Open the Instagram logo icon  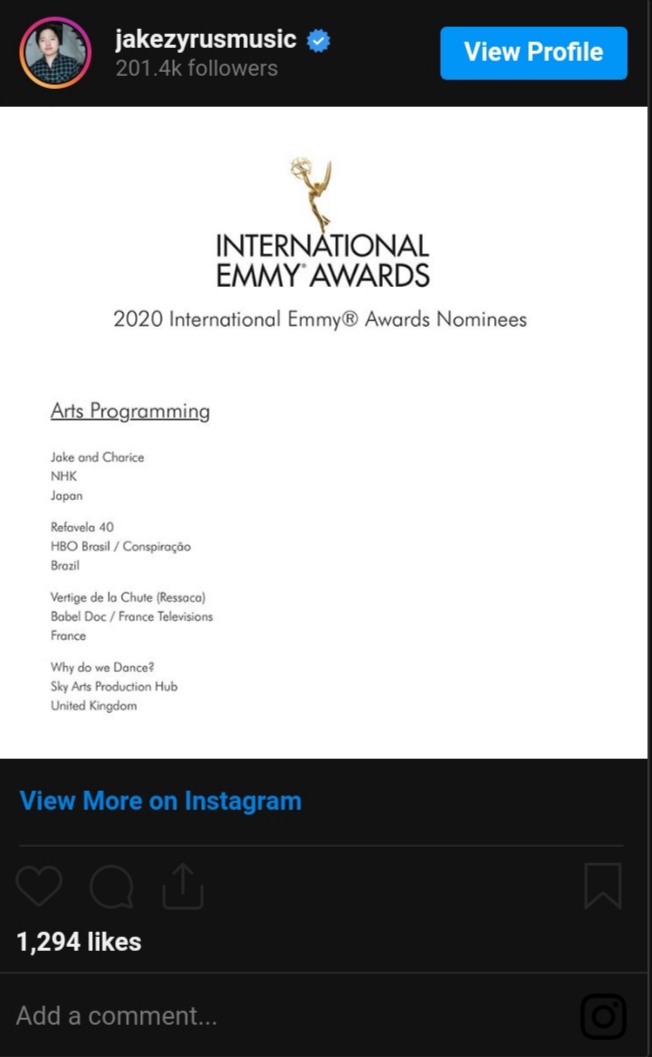tap(603, 1016)
